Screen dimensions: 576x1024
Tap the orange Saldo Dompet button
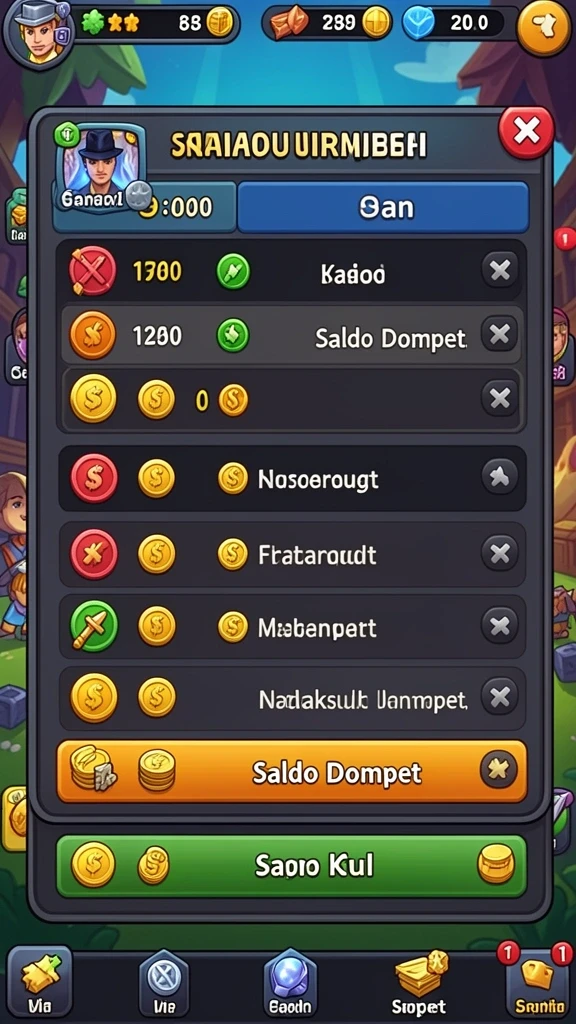(x=292, y=771)
